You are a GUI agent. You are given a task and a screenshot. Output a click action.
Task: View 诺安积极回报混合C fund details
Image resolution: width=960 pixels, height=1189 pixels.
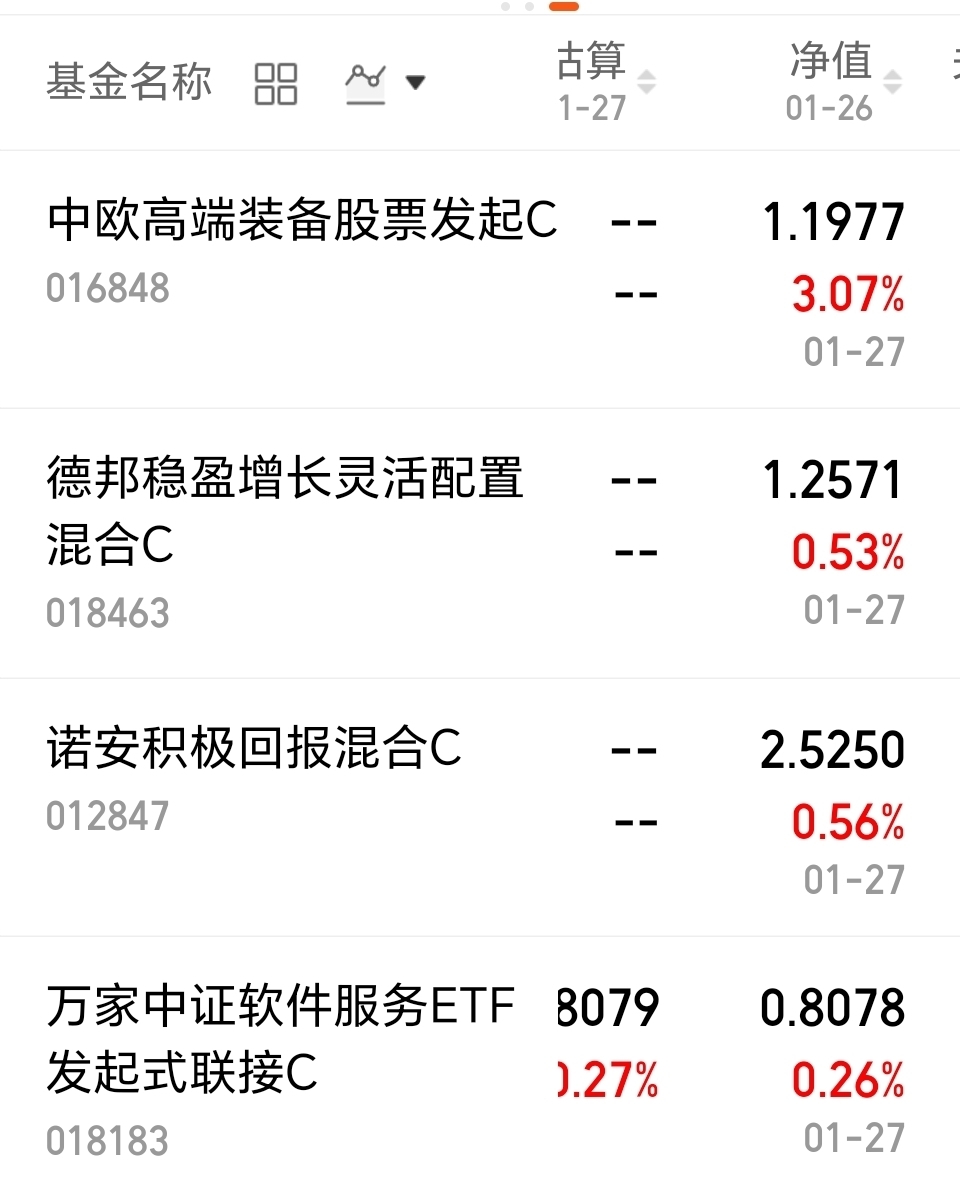click(255, 749)
